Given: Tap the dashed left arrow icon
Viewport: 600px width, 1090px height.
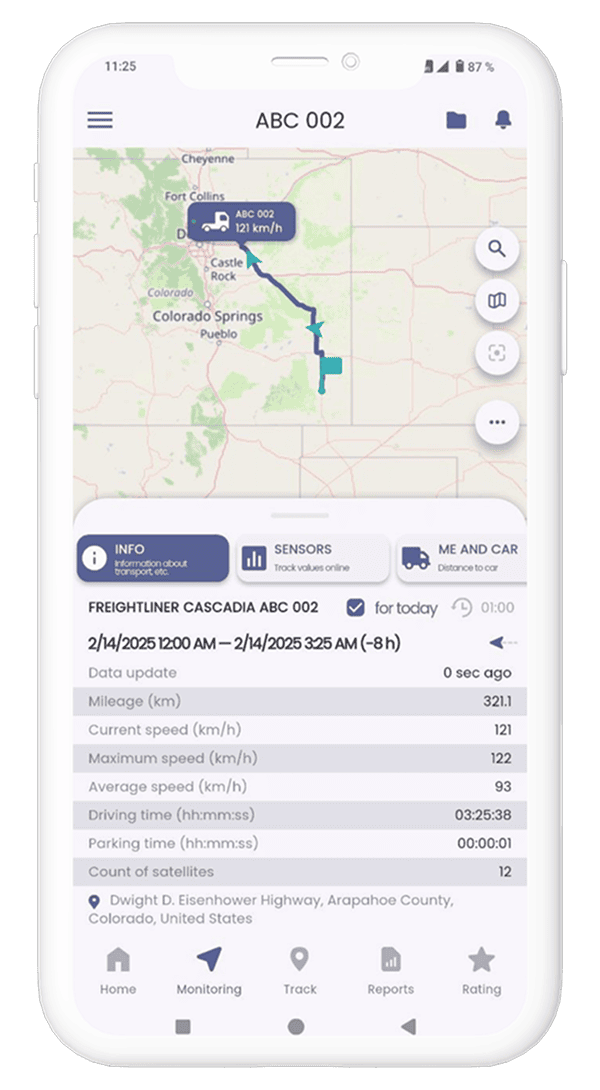Looking at the screenshot, I should (502, 642).
